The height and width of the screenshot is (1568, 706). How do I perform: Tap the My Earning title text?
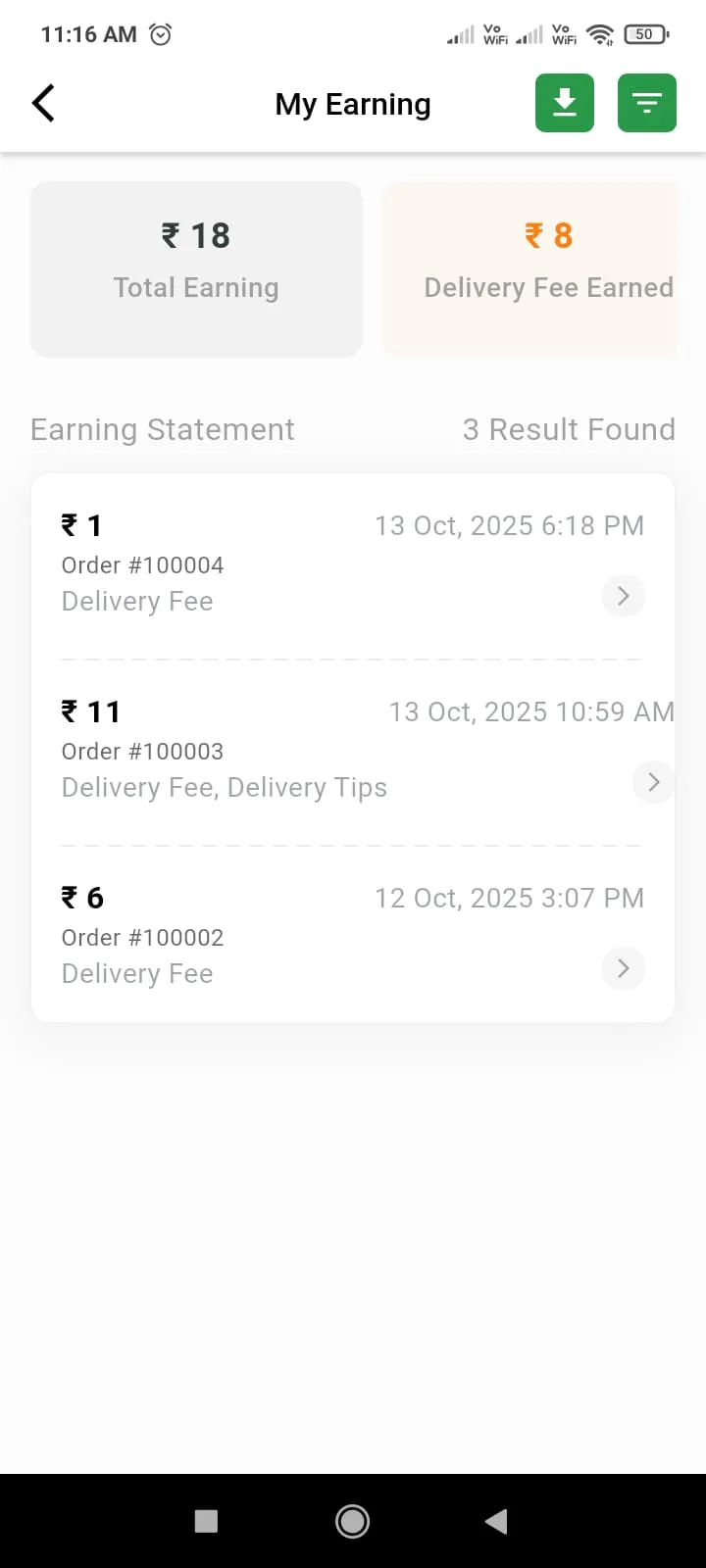(353, 104)
